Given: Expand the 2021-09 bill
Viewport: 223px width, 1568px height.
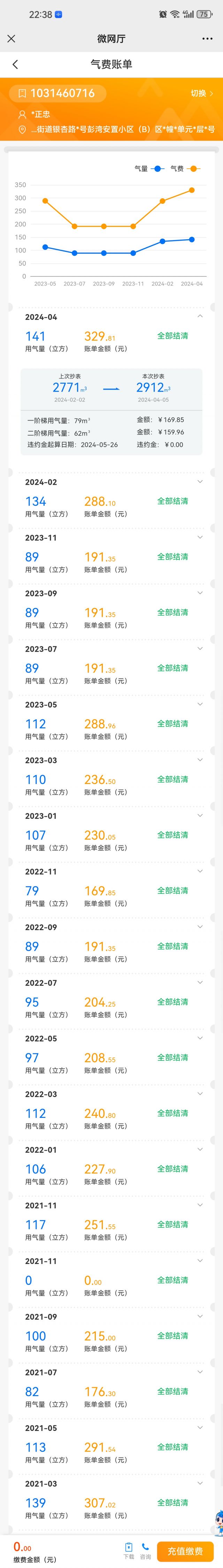Looking at the screenshot, I should click(x=200, y=1317).
